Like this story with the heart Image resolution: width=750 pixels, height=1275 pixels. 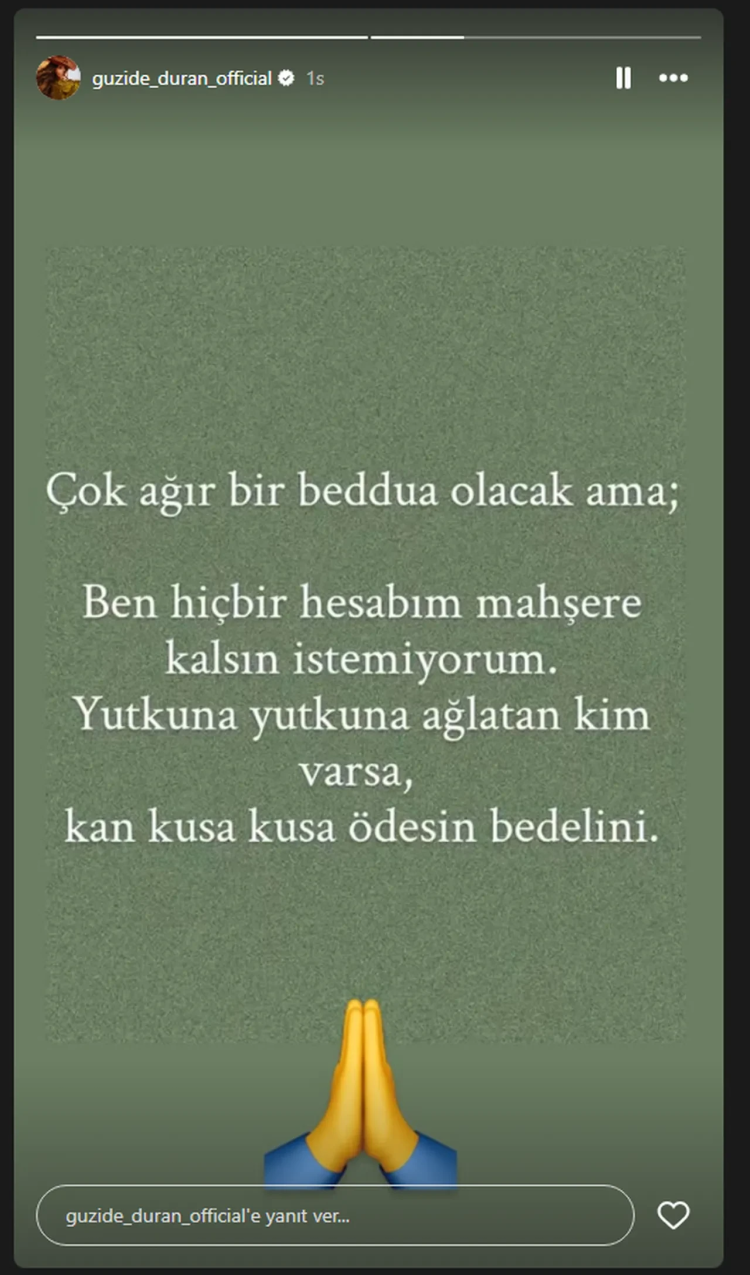tap(673, 1215)
